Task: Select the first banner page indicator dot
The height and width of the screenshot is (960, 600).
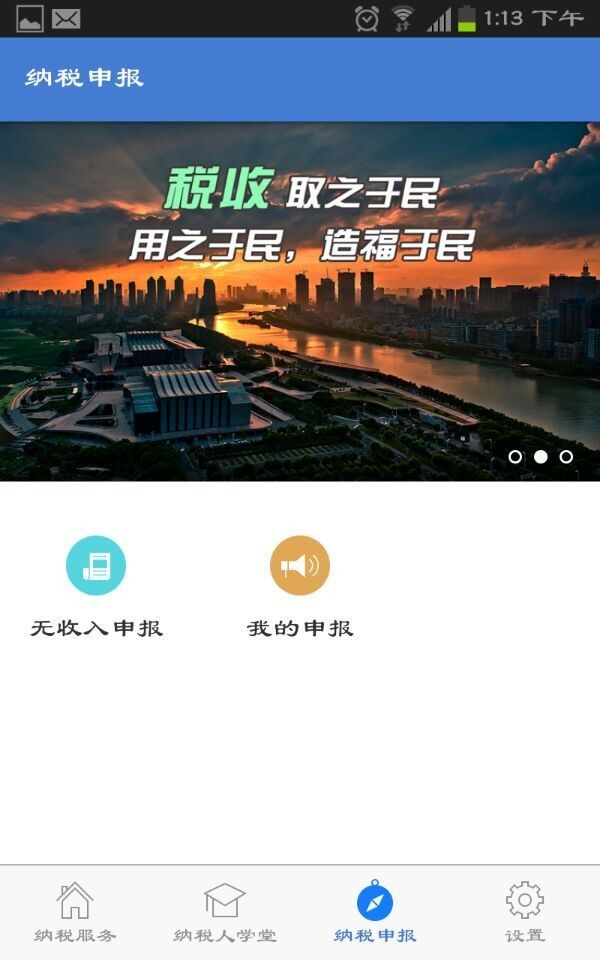Action: point(515,457)
